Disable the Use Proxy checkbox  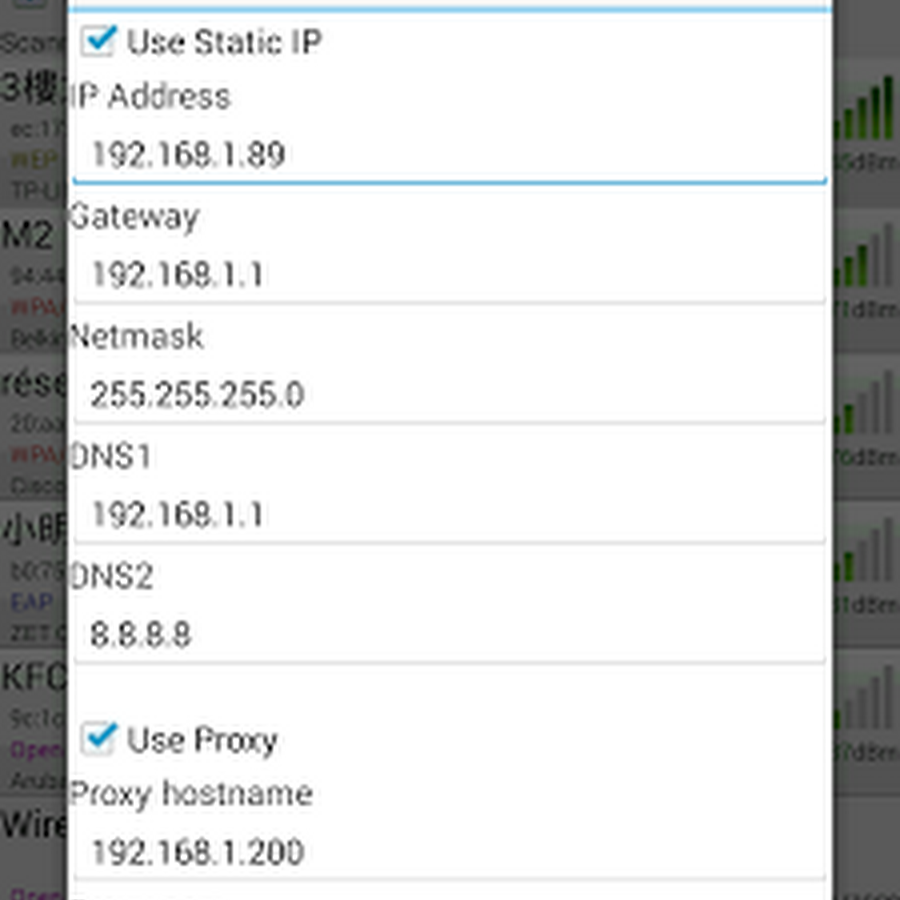(x=98, y=738)
